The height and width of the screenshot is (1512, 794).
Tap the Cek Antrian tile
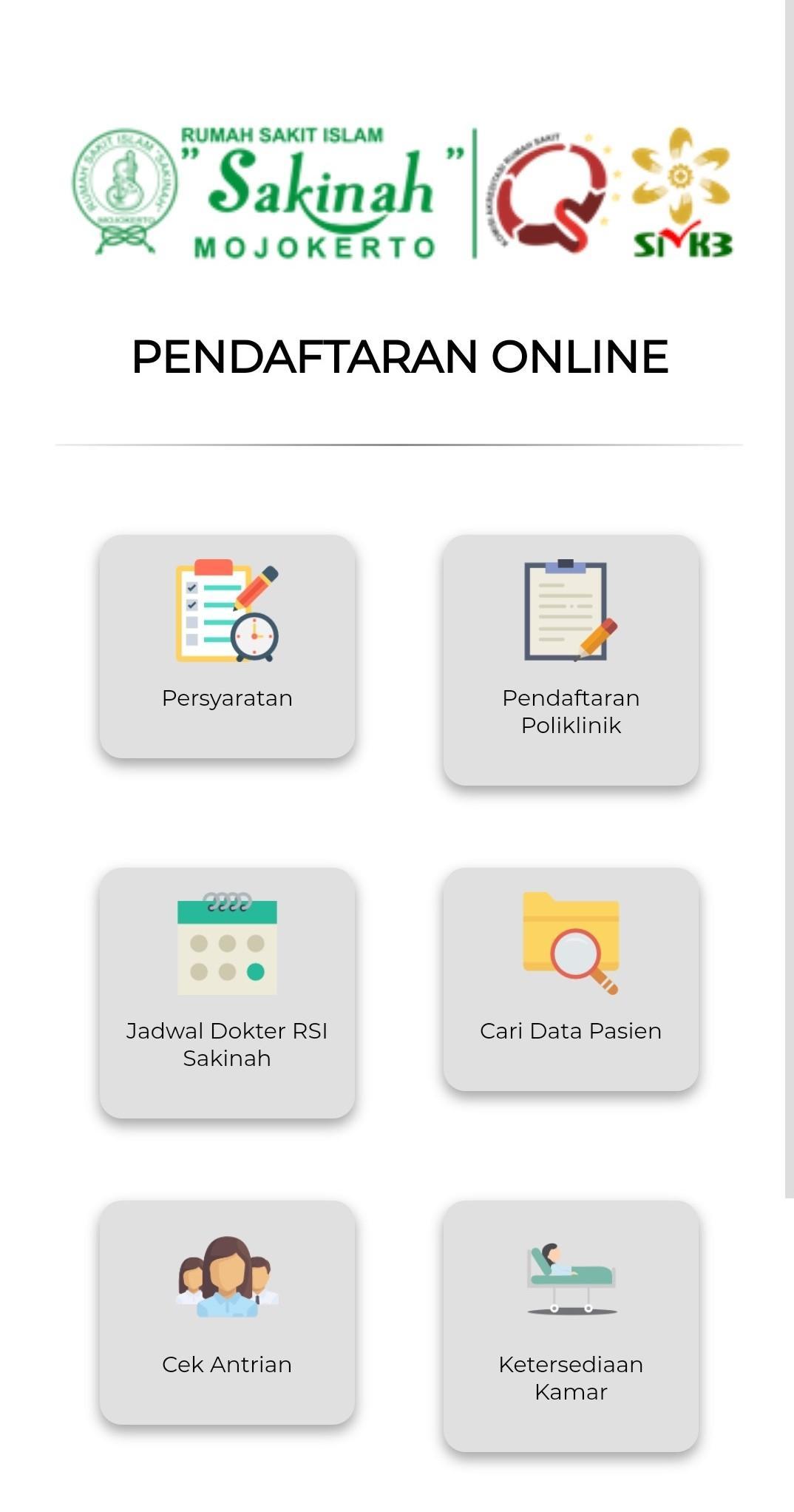pos(227,1312)
